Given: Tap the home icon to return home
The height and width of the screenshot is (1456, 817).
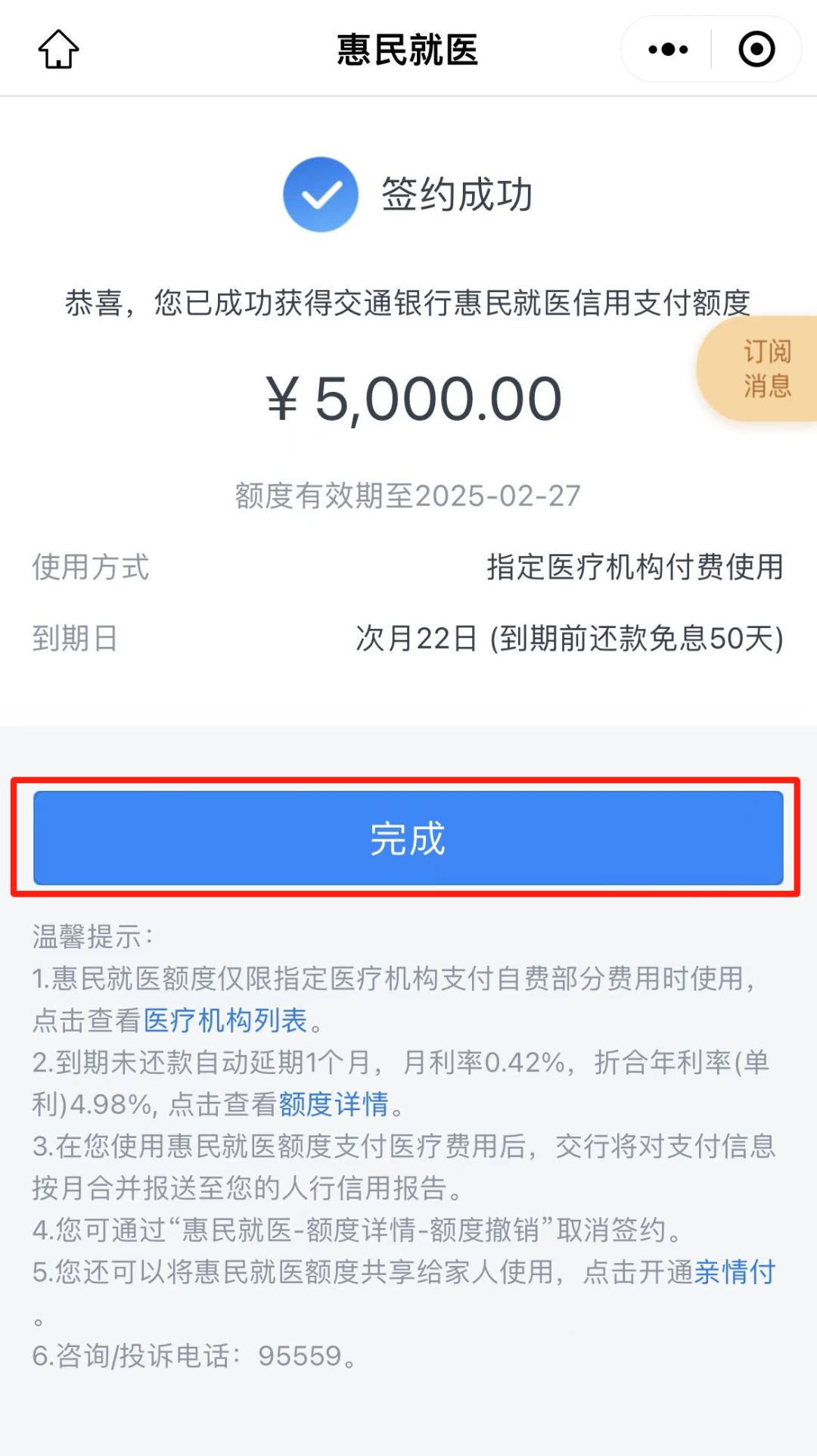Looking at the screenshot, I should 57,48.
